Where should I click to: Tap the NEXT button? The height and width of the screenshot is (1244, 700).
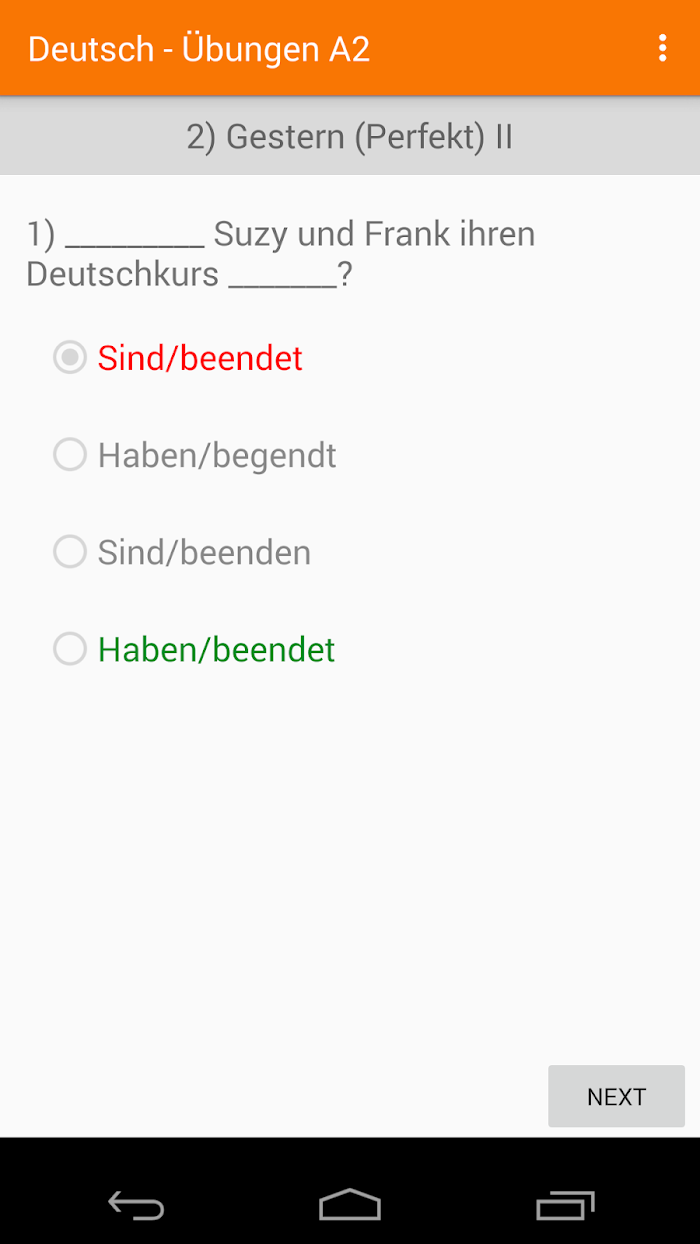pyautogui.click(x=616, y=1096)
